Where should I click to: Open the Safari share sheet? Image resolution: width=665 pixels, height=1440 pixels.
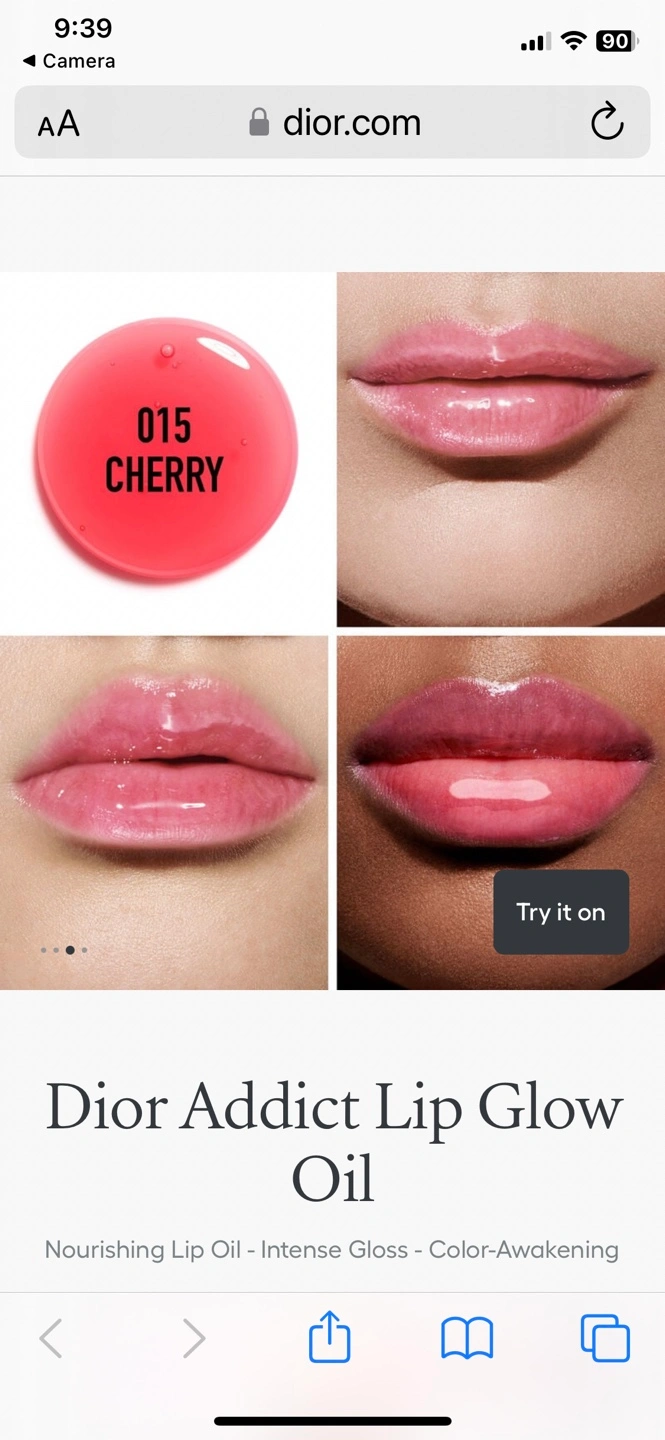[x=330, y=1337]
